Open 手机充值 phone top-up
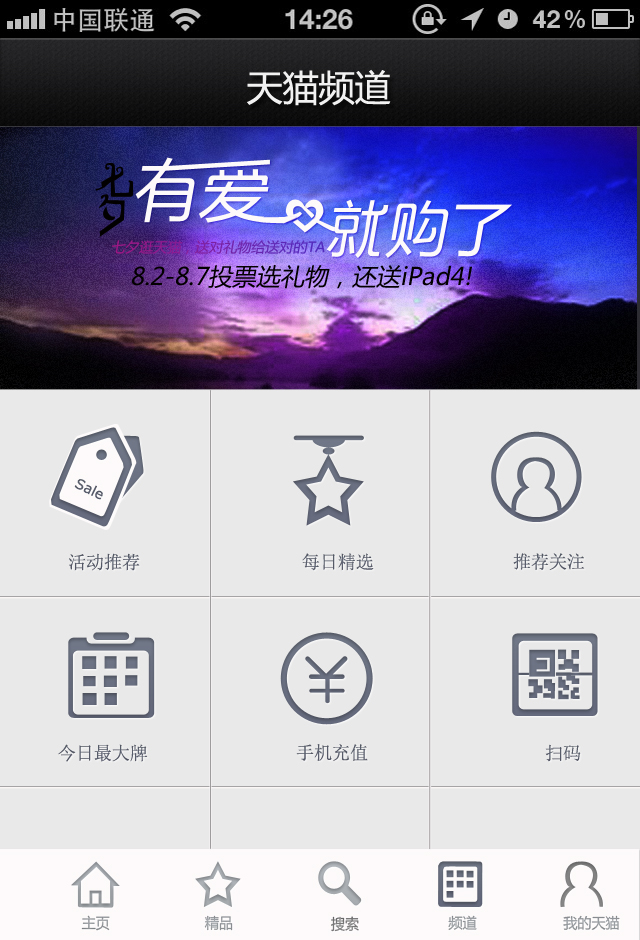 [x=329, y=691]
